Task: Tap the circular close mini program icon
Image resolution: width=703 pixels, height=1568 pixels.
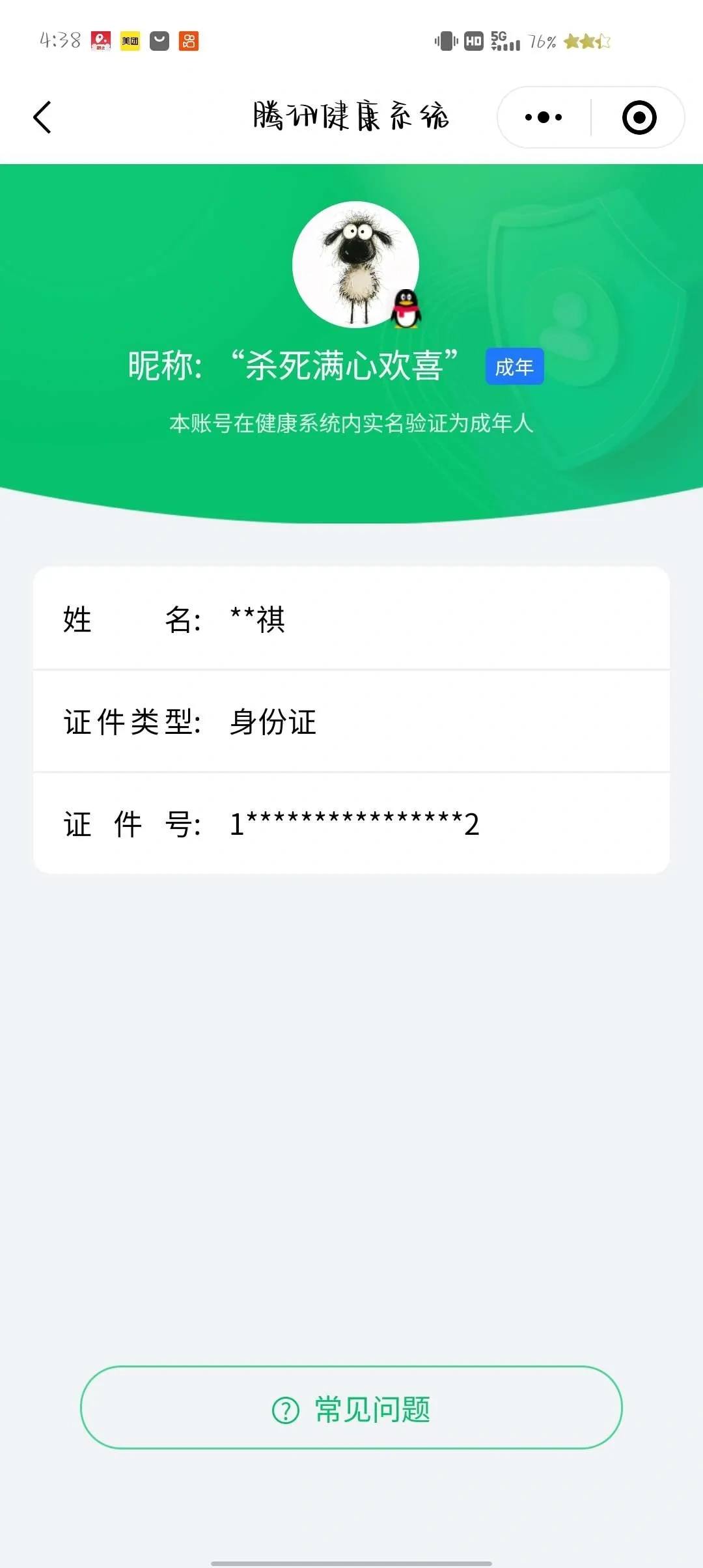Action: pos(639,117)
